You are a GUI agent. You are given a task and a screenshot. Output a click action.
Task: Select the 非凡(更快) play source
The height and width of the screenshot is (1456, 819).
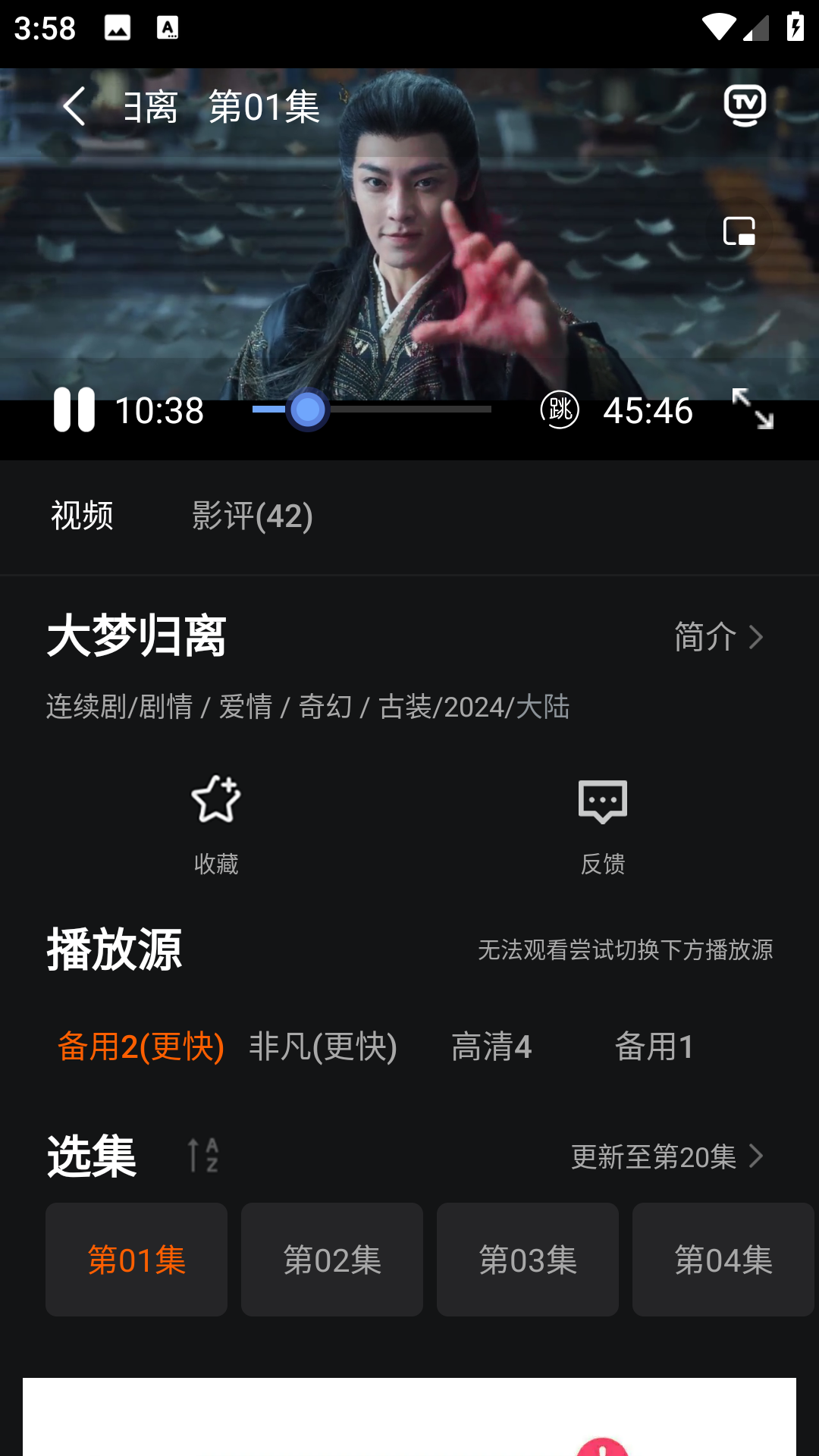point(322,1048)
